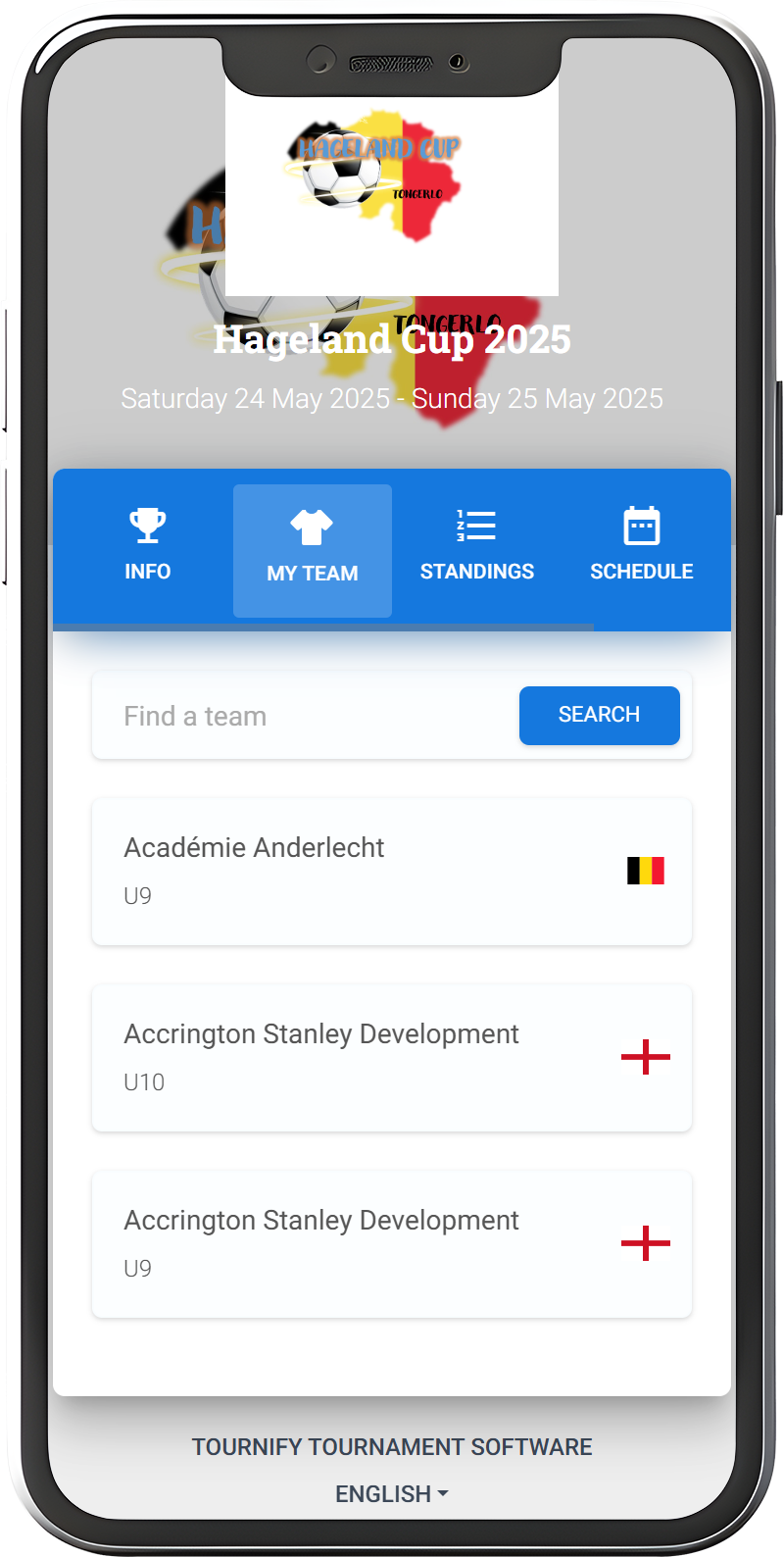The height and width of the screenshot is (1557, 784).
Task: Tap the Find a team field
Action: (x=304, y=716)
